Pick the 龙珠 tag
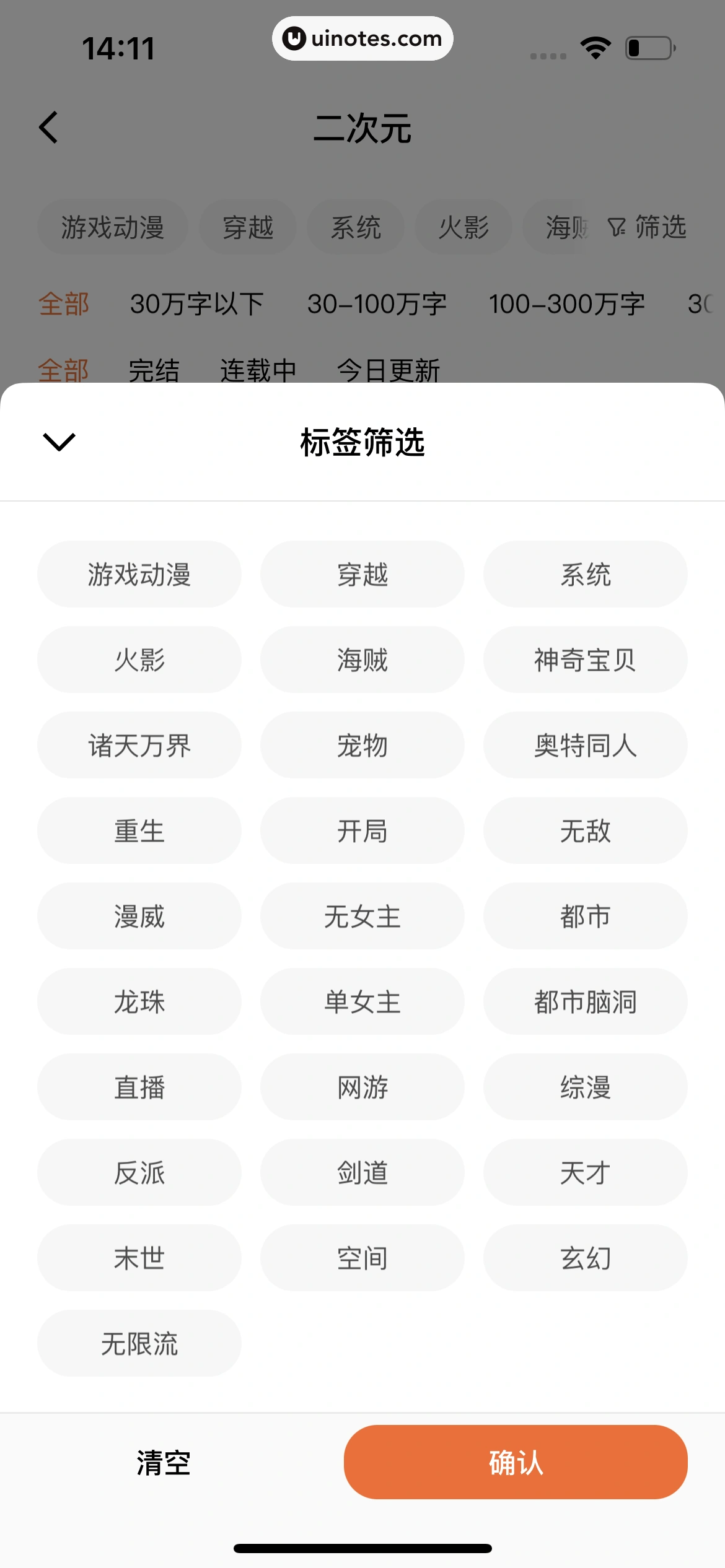The width and height of the screenshot is (725, 1568). coord(139,1001)
